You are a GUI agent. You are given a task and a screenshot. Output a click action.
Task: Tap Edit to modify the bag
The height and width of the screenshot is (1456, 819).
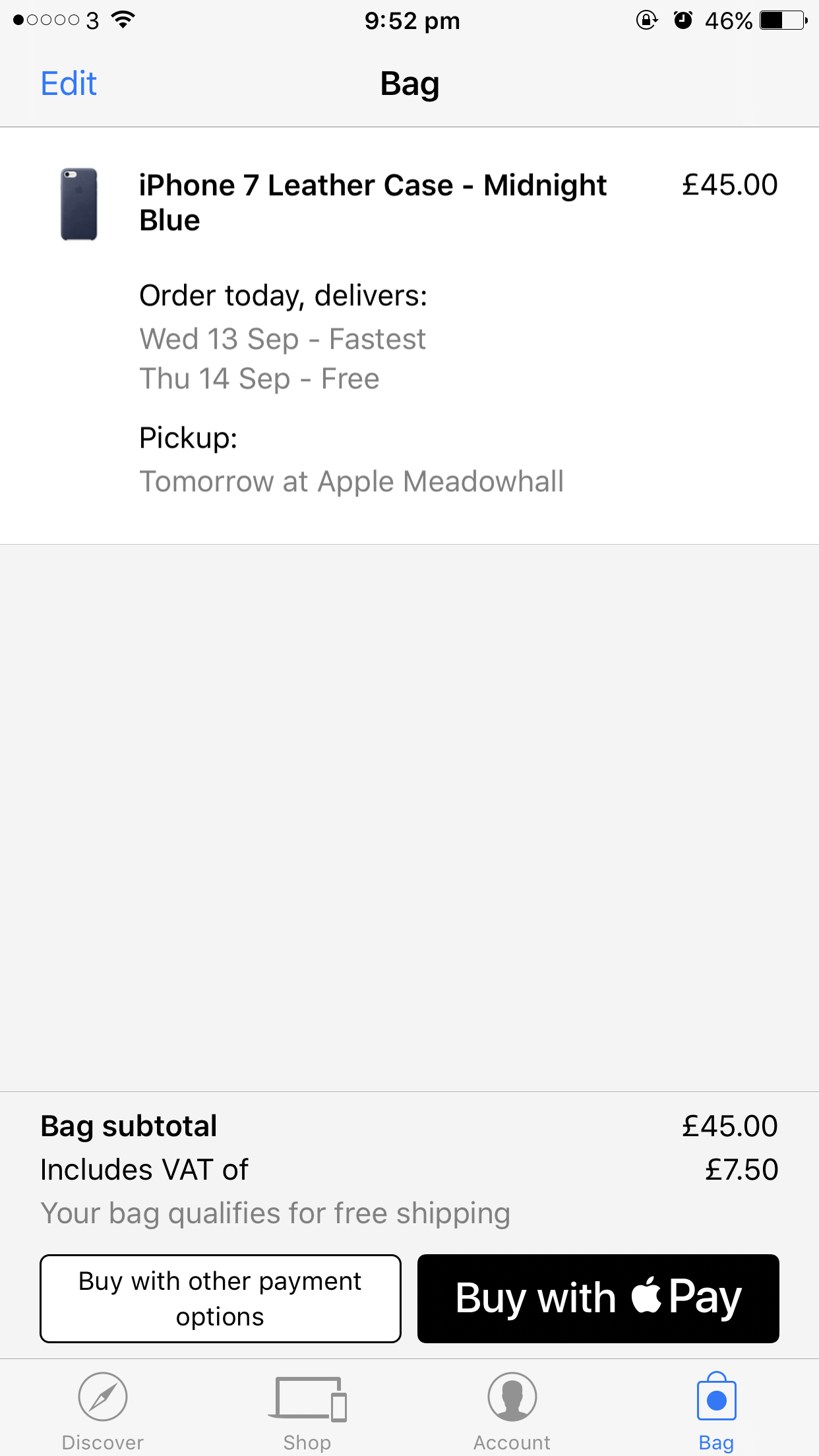tap(69, 84)
